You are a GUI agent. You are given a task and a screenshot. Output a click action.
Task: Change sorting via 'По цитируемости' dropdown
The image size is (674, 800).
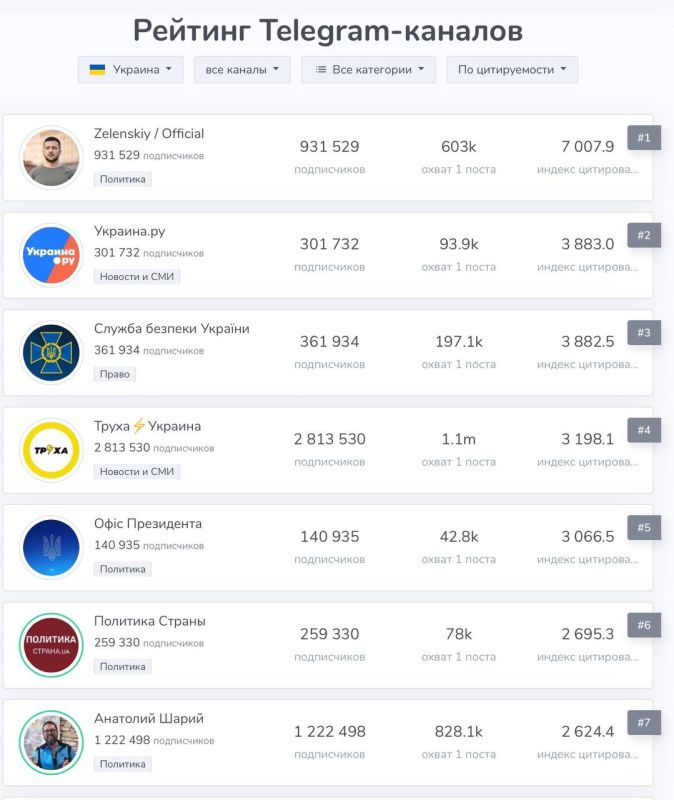(x=511, y=69)
